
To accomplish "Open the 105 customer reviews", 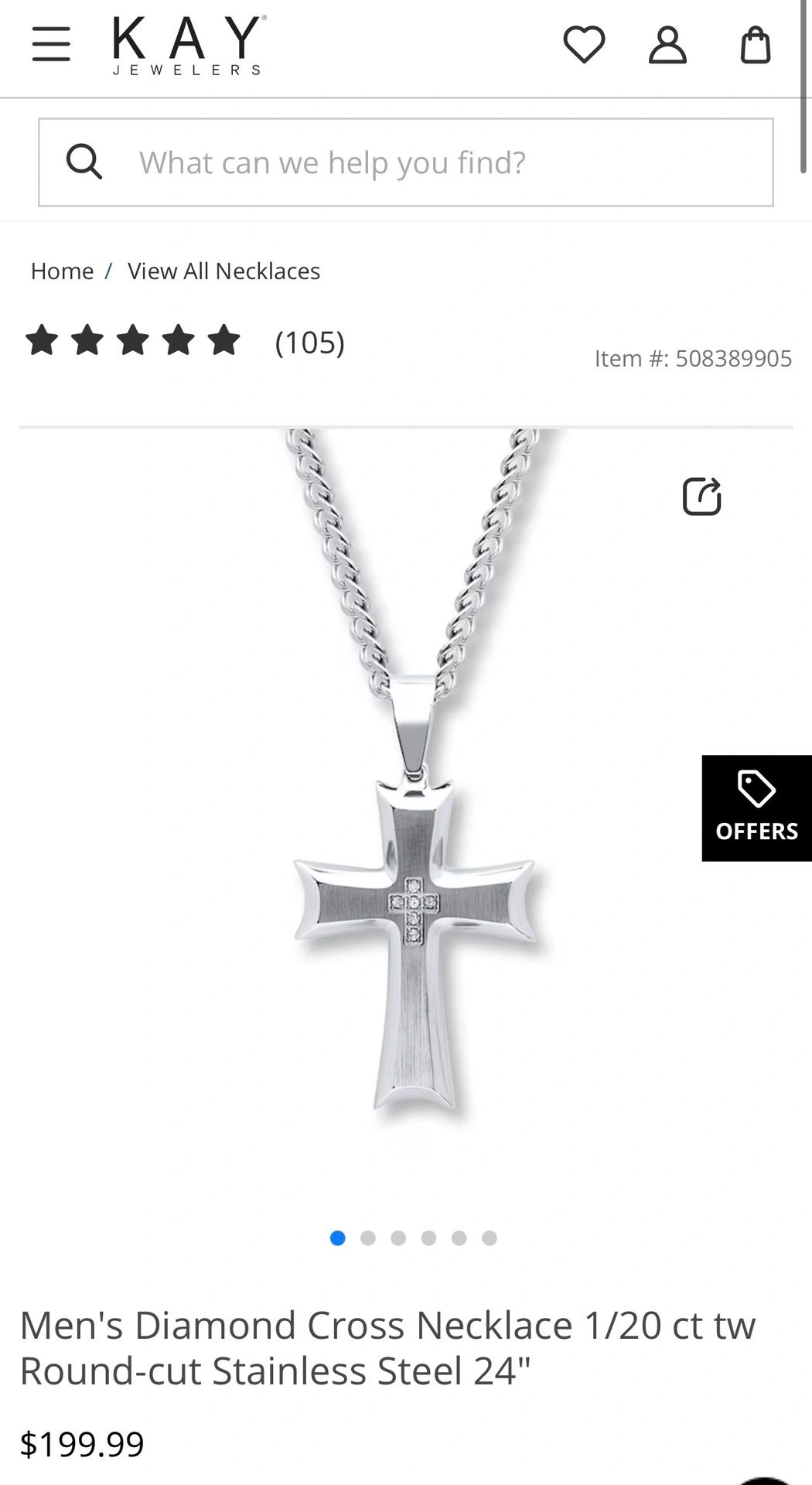I will [x=309, y=342].
